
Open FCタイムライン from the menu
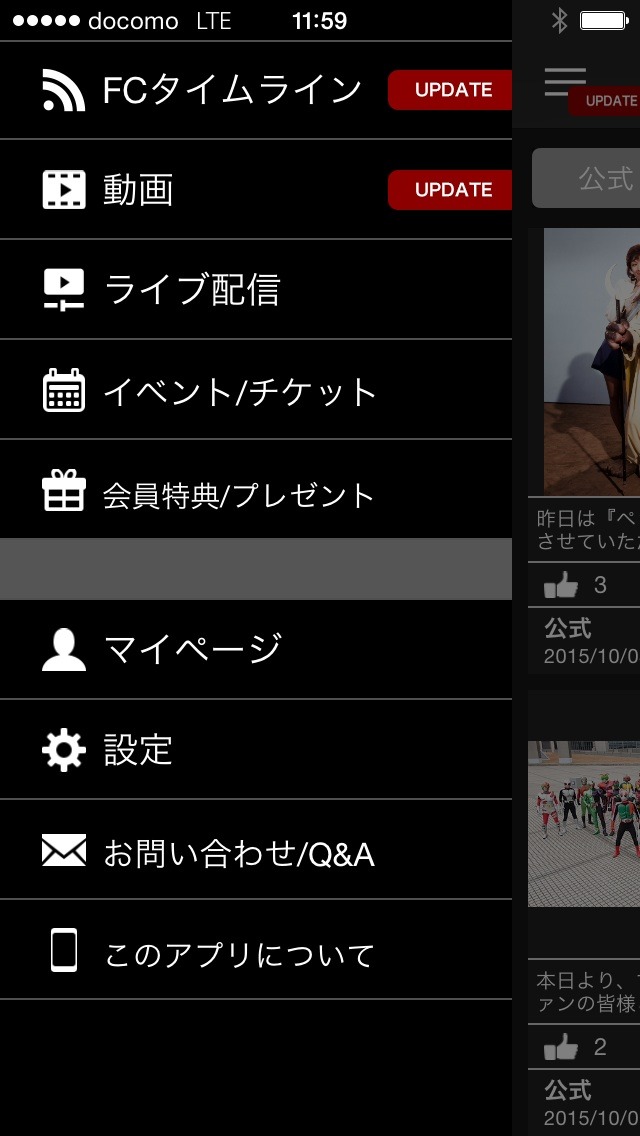pyautogui.click(x=230, y=90)
